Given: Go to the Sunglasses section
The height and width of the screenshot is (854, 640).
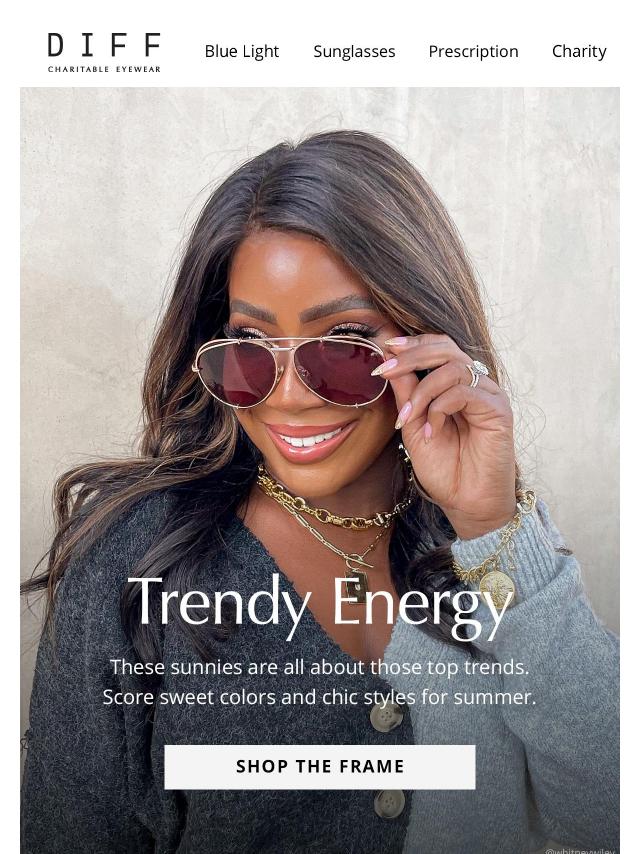Looking at the screenshot, I should tap(354, 51).
